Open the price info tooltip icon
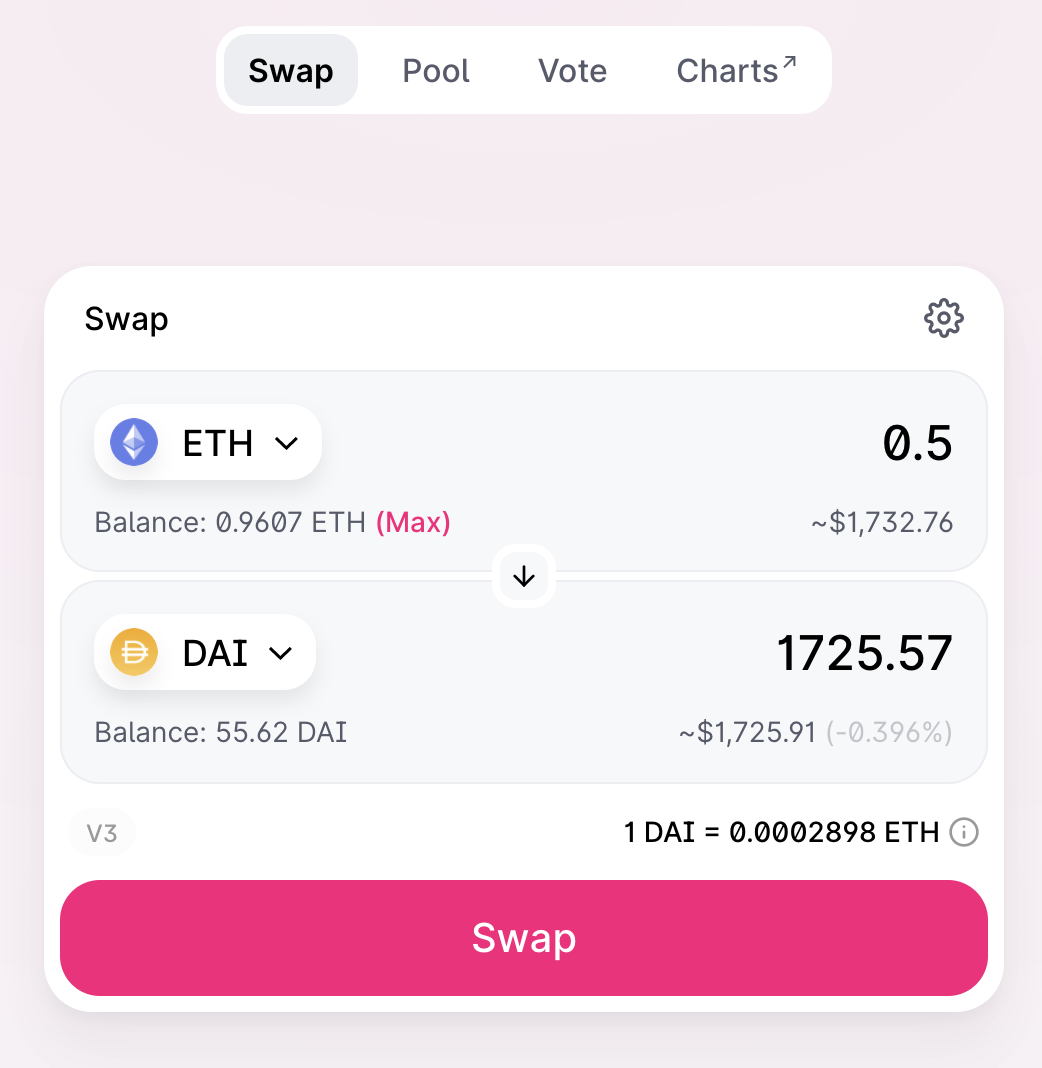1042x1068 pixels. tap(963, 832)
